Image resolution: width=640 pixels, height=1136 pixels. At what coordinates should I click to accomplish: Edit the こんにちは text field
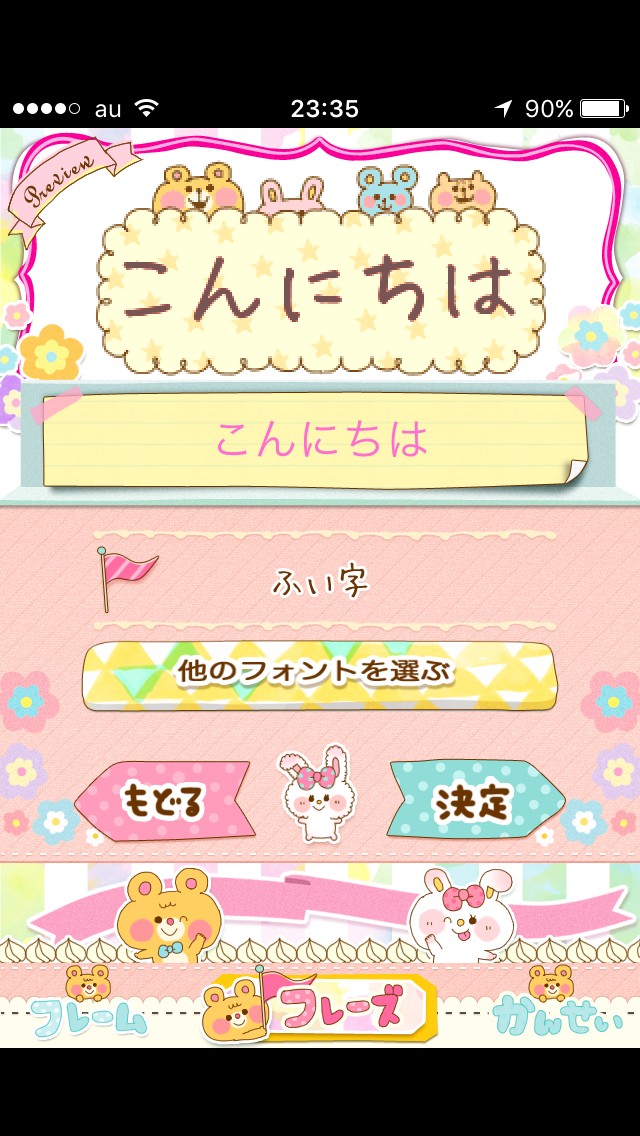tap(320, 440)
